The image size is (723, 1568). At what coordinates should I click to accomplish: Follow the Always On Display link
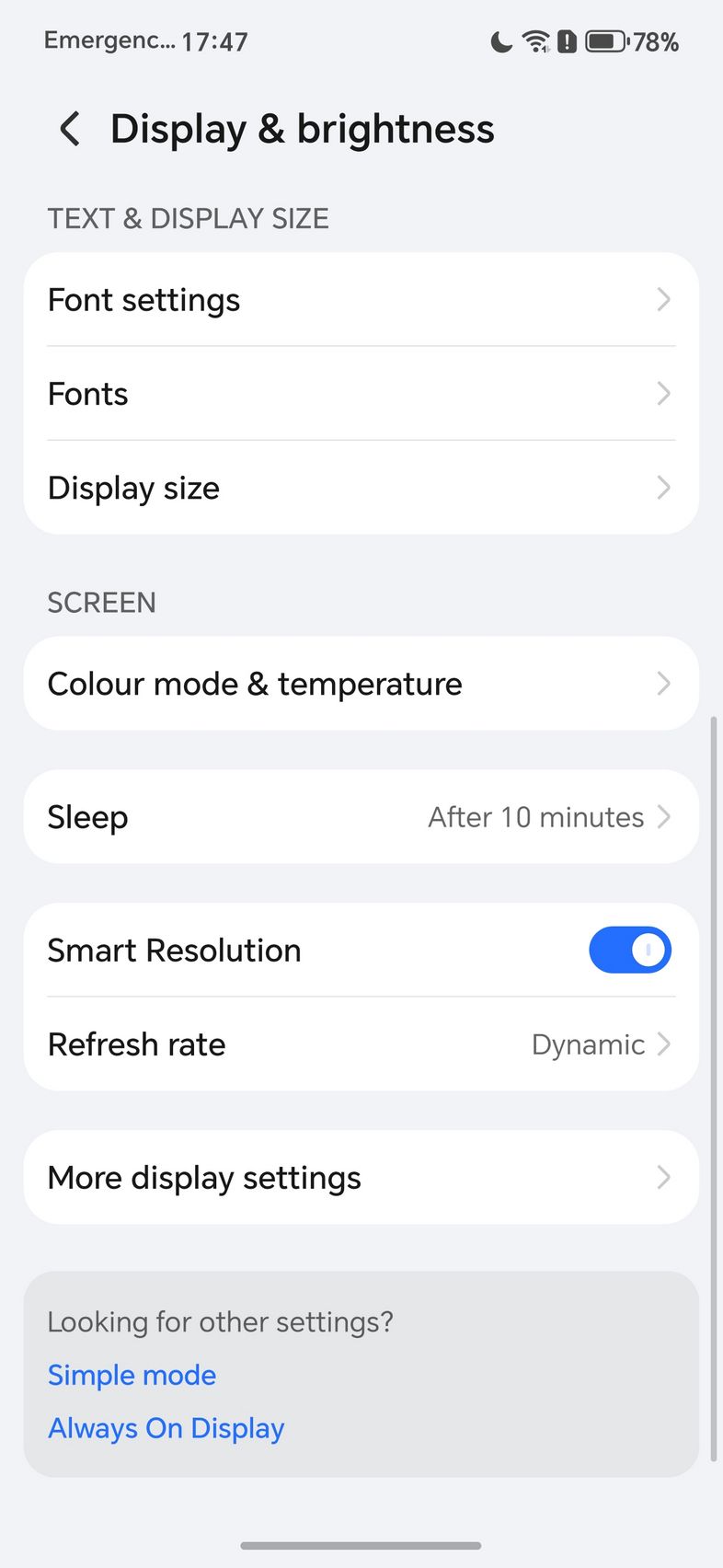point(166,1428)
